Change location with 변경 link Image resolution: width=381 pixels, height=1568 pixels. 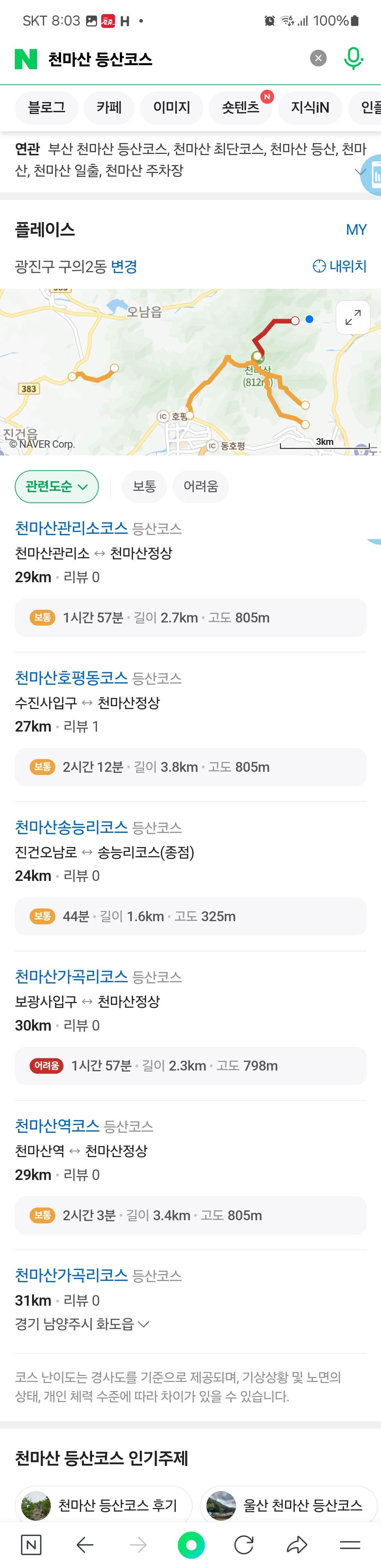pos(124,267)
